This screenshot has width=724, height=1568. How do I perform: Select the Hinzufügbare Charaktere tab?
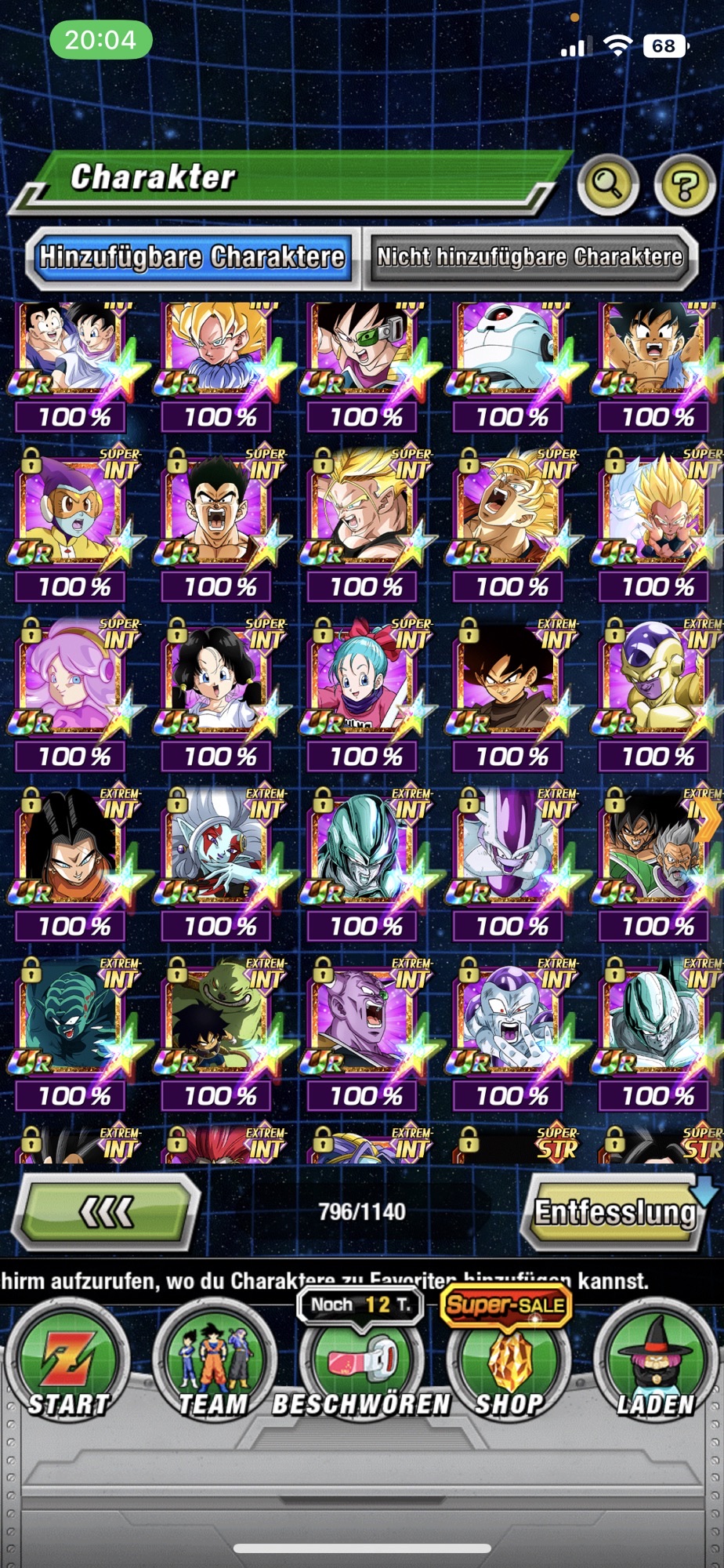[x=192, y=257]
